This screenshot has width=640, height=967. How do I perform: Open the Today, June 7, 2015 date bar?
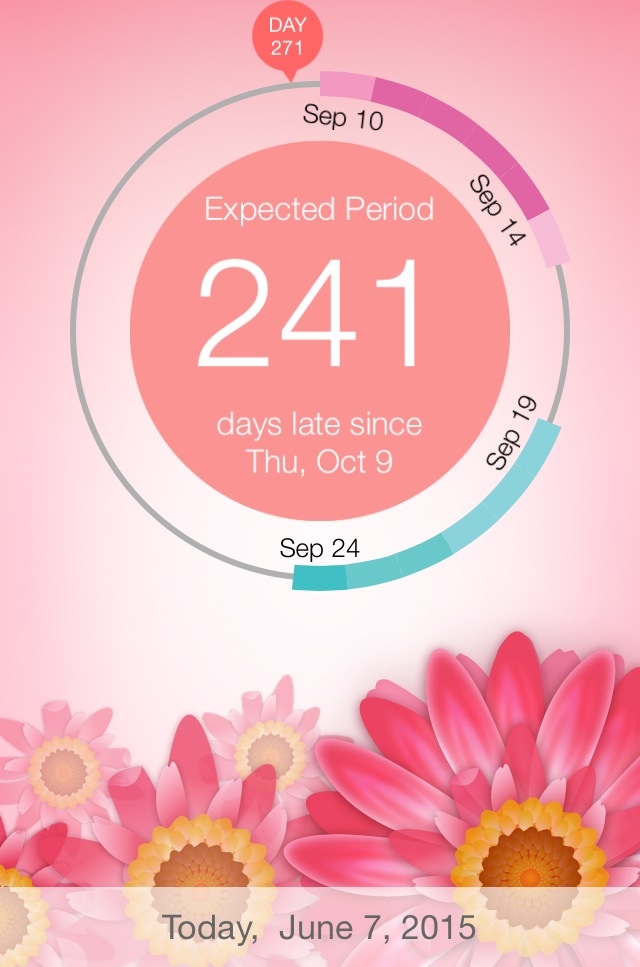click(x=320, y=927)
